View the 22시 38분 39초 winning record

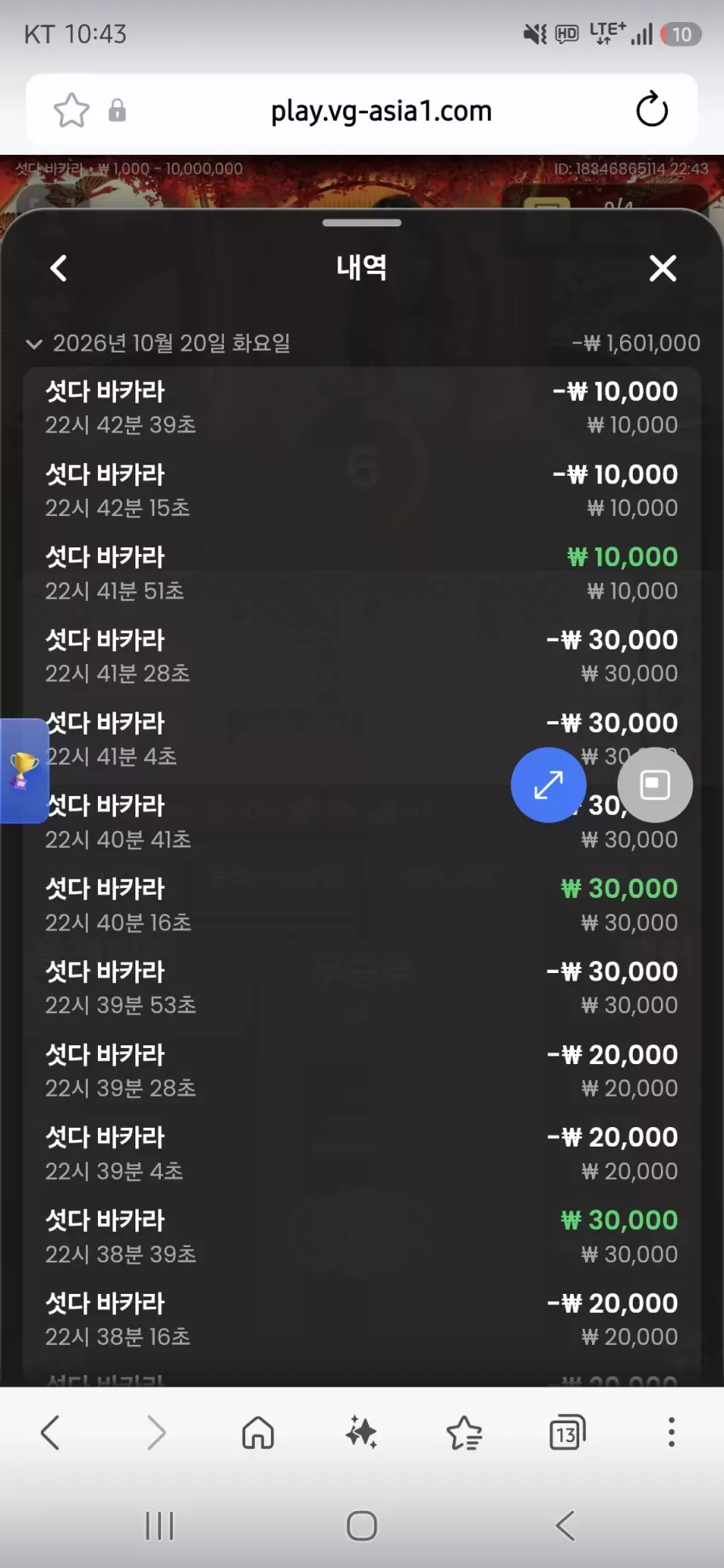[362, 1237]
